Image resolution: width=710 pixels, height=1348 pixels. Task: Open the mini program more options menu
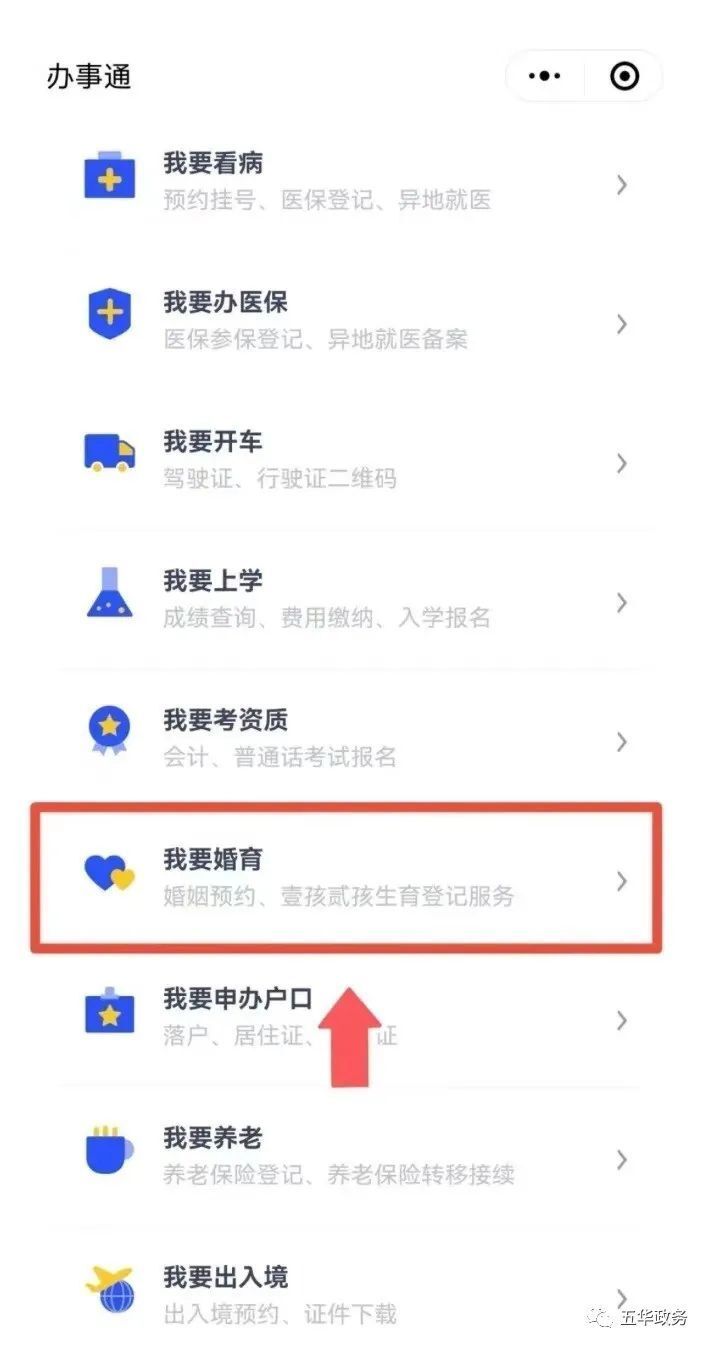tap(544, 76)
